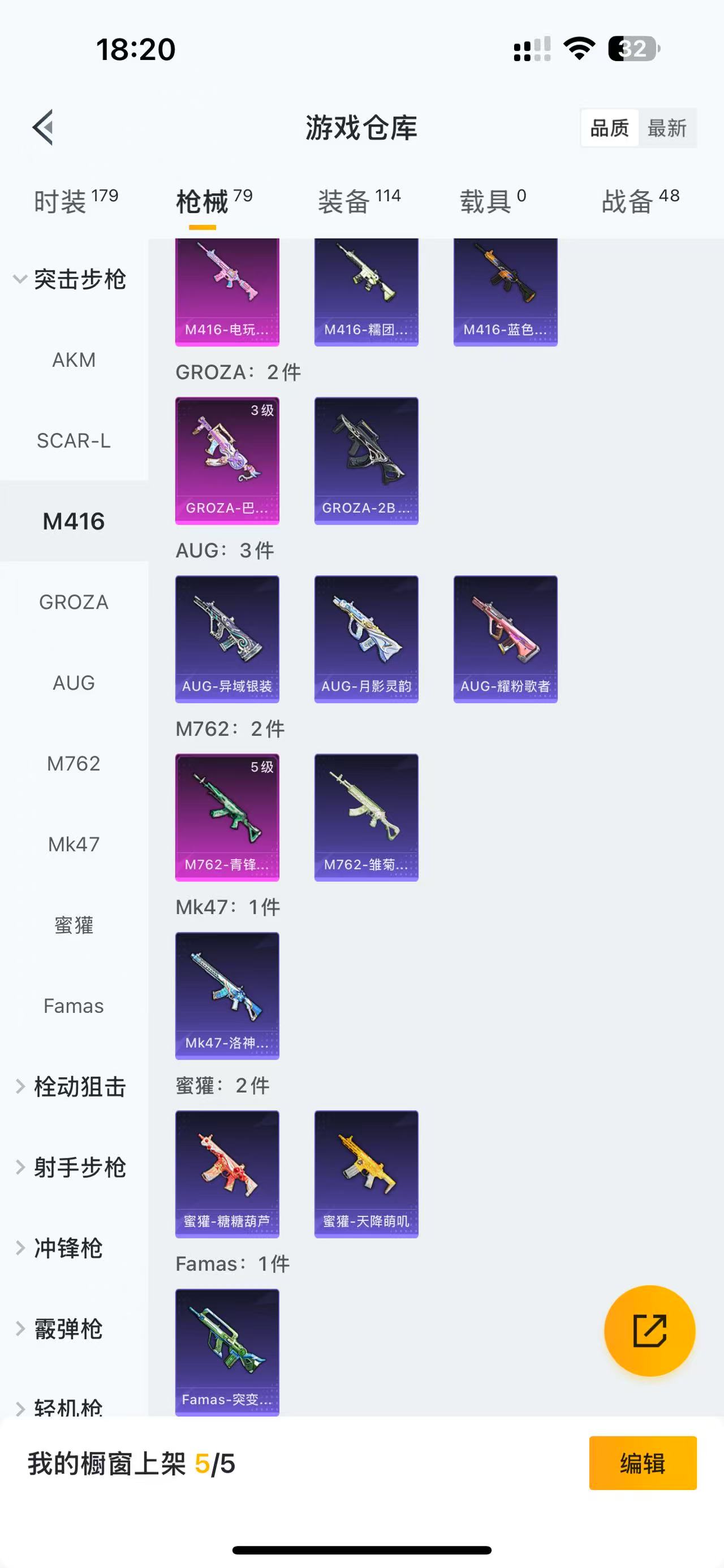Go back using the top-left arrow

click(x=43, y=128)
